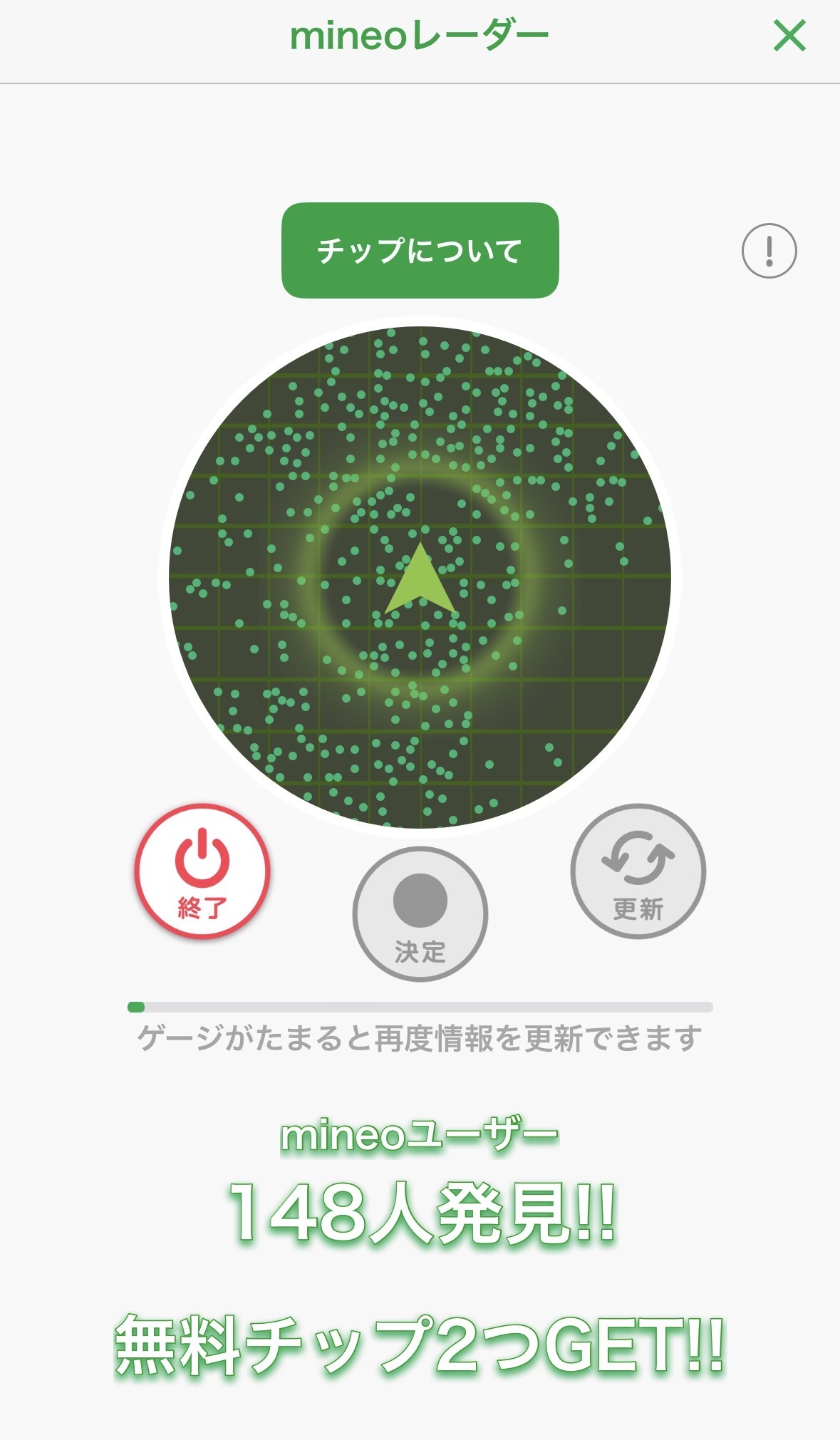Open the チップについて info button
This screenshot has height=1440, width=840.
coord(420,250)
